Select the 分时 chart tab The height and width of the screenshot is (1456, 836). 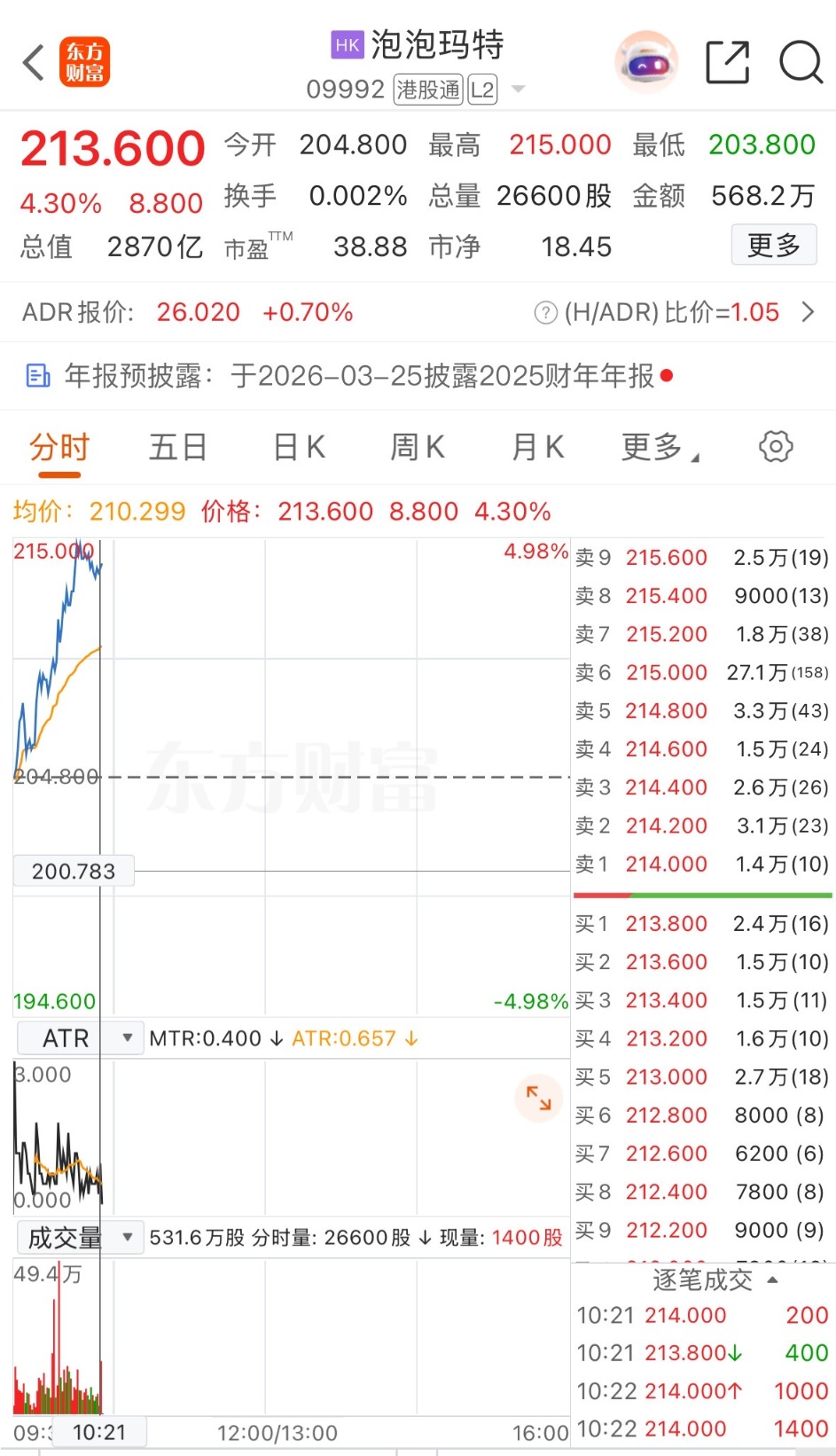(59, 447)
